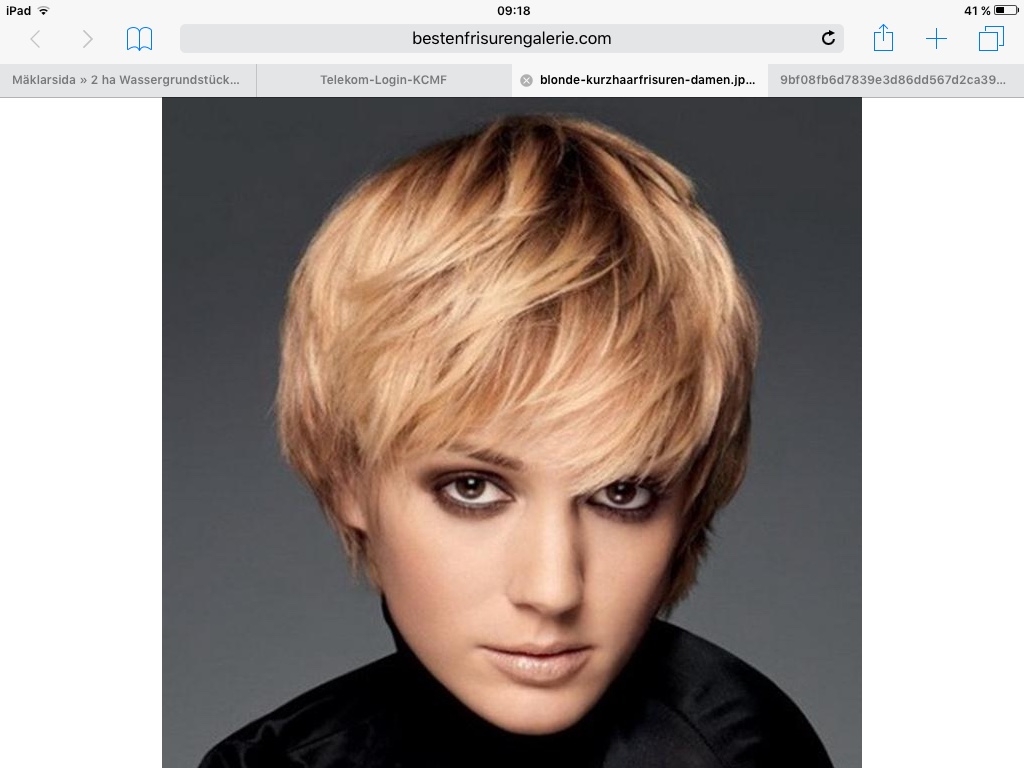Open the share sheet
The width and height of the screenshot is (1024, 768).
(x=883, y=39)
